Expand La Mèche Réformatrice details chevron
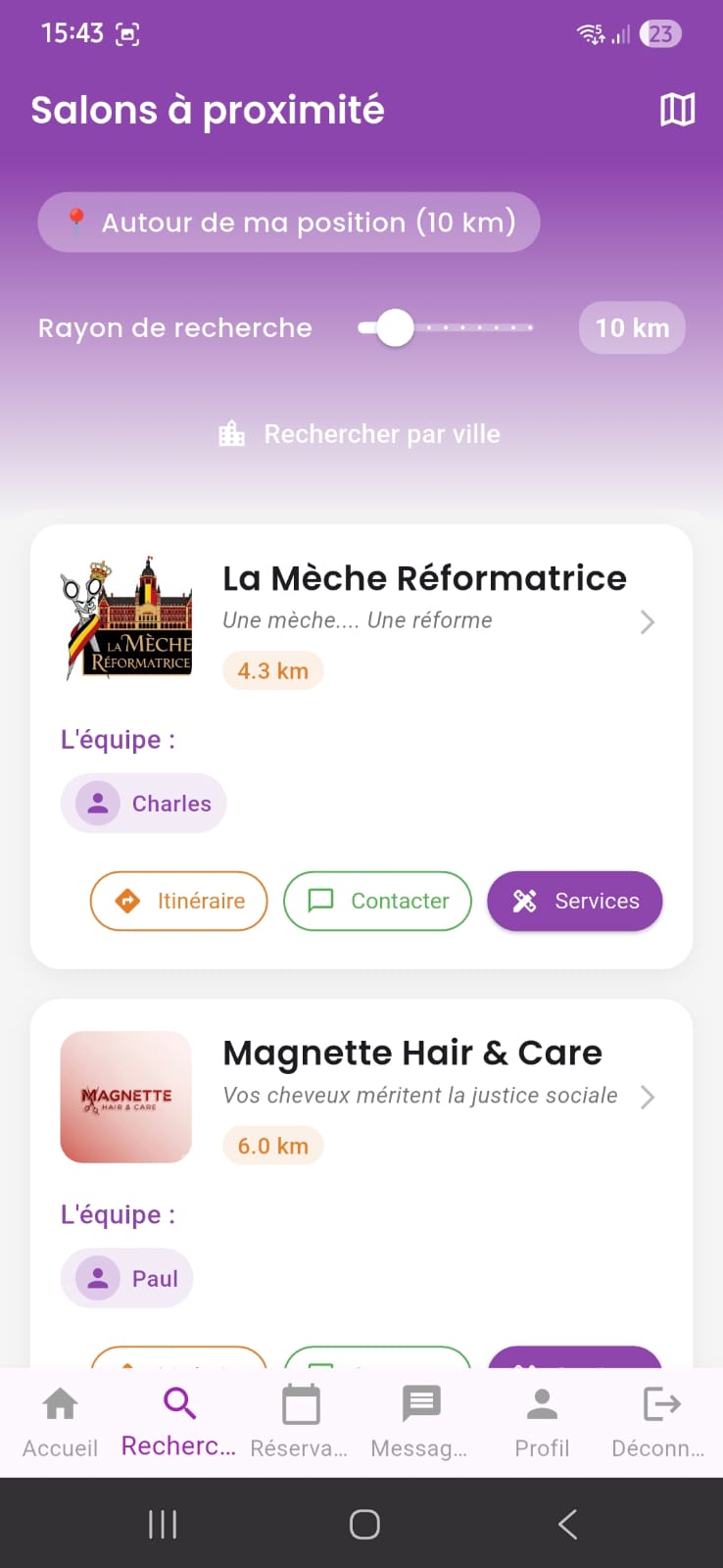This screenshot has width=723, height=1568. 647,621
